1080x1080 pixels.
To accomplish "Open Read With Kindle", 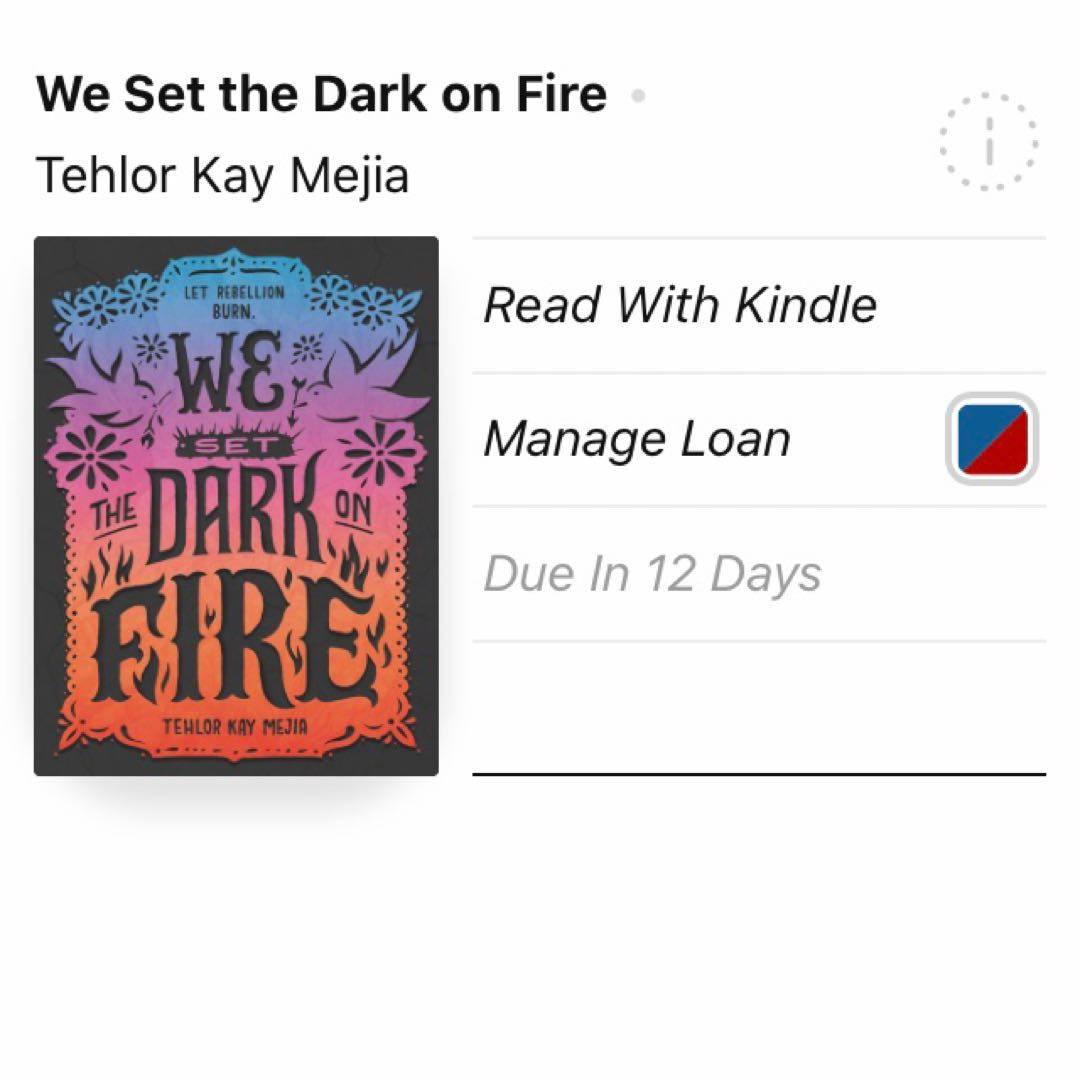I will click(x=680, y=306).
